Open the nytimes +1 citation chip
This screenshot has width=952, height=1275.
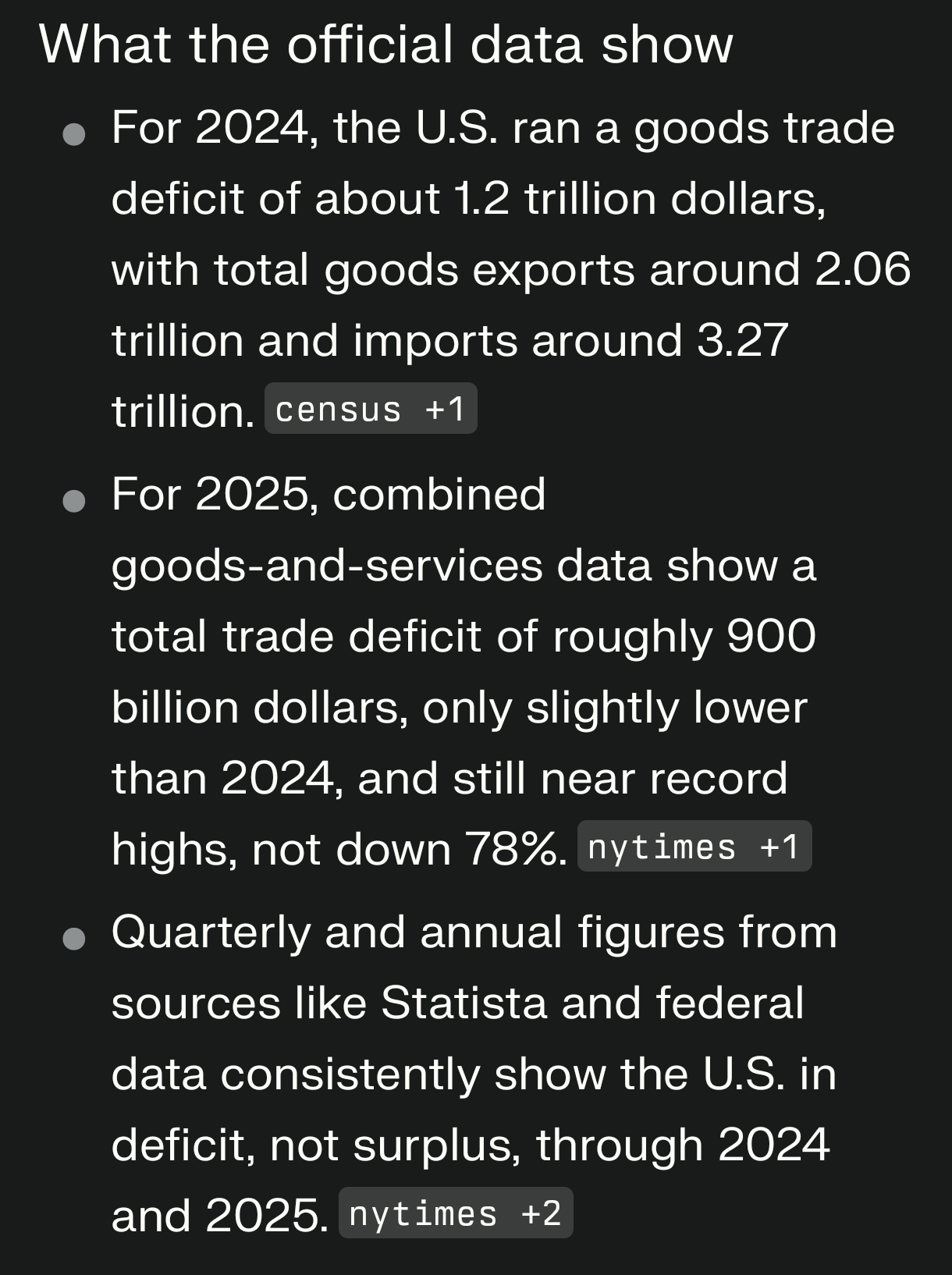coord(694,847)
